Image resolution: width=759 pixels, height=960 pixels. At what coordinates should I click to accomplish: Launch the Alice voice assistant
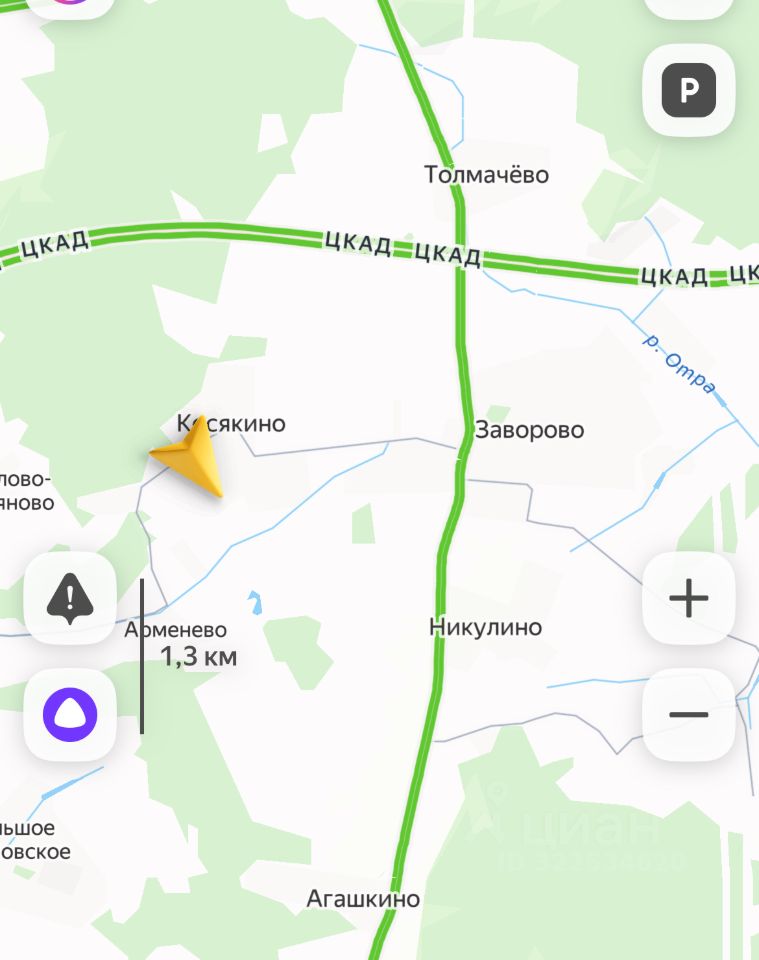coord(70,714)
